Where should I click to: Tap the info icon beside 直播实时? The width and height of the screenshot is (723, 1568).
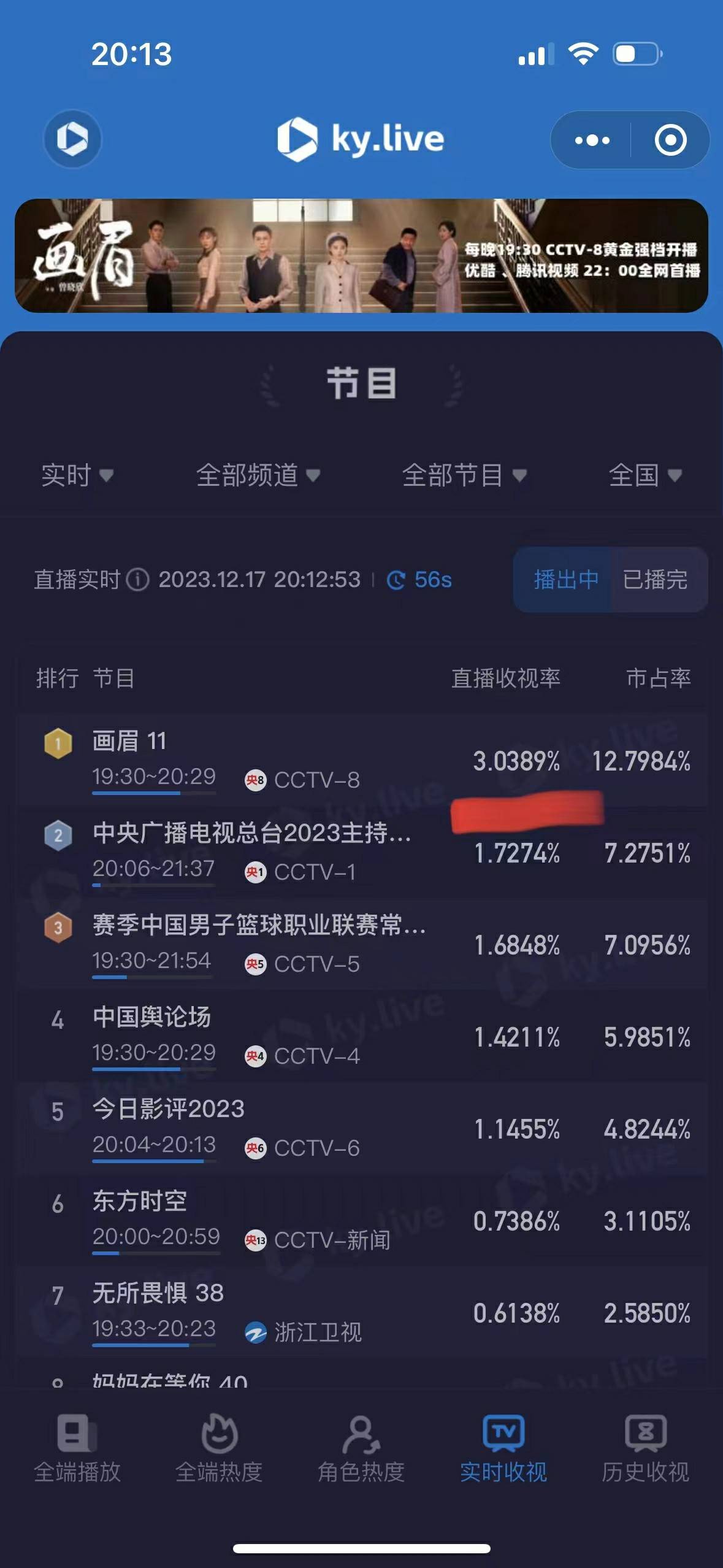[x=137, y=579]
